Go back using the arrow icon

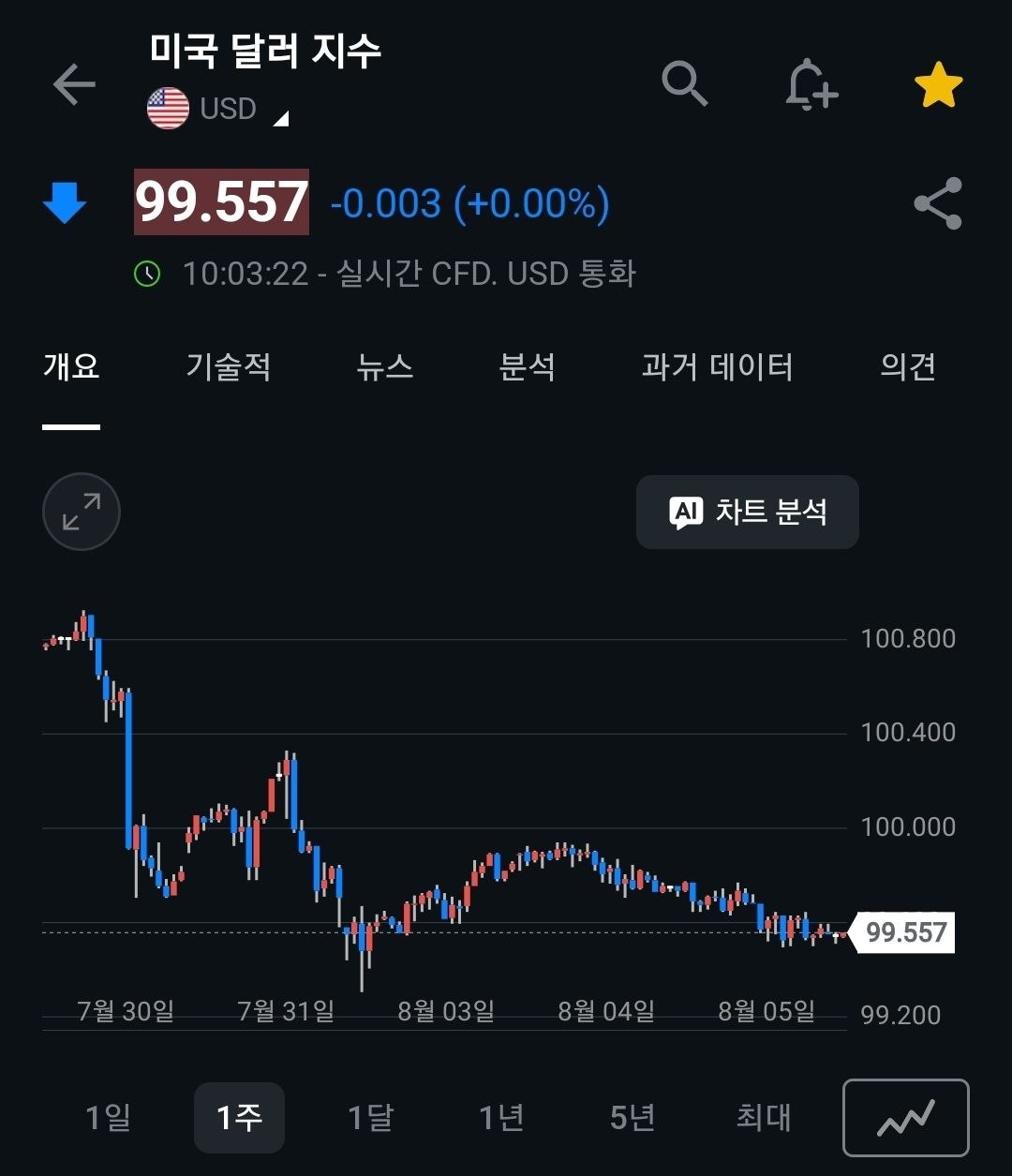[x=74, y=85]
